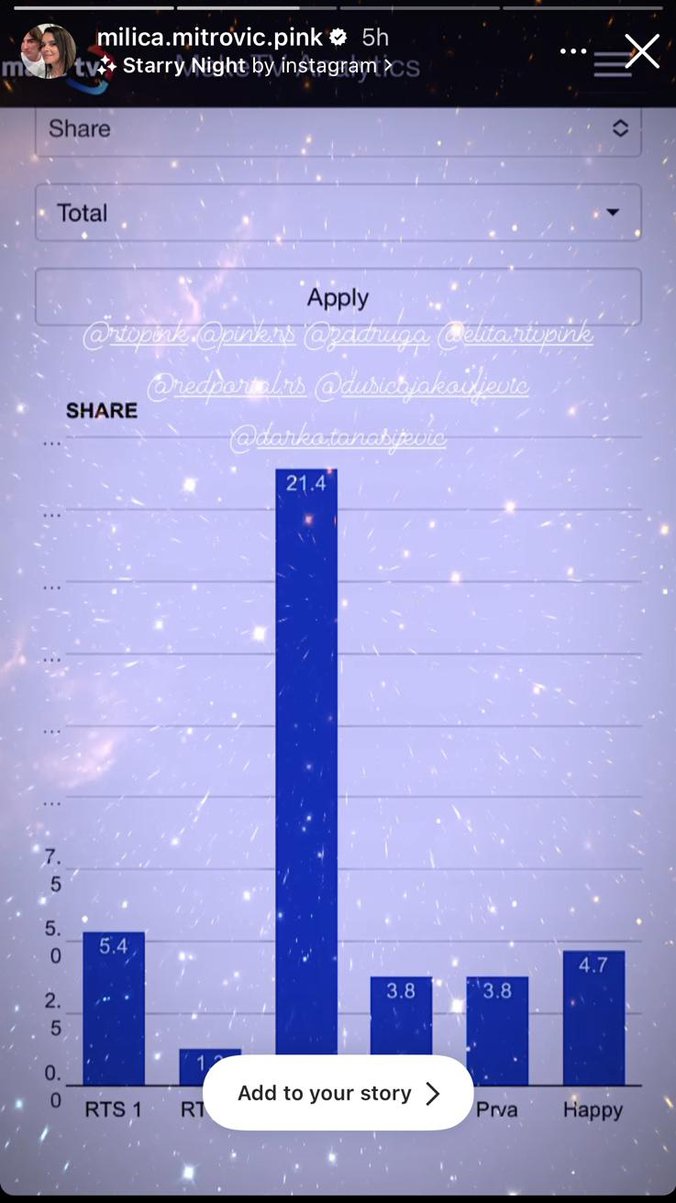The height and width of the screenshot is (1203, 676).
Task: Open the three-dot story options menu
Action: pyautogui.click(x=574, y=51)
